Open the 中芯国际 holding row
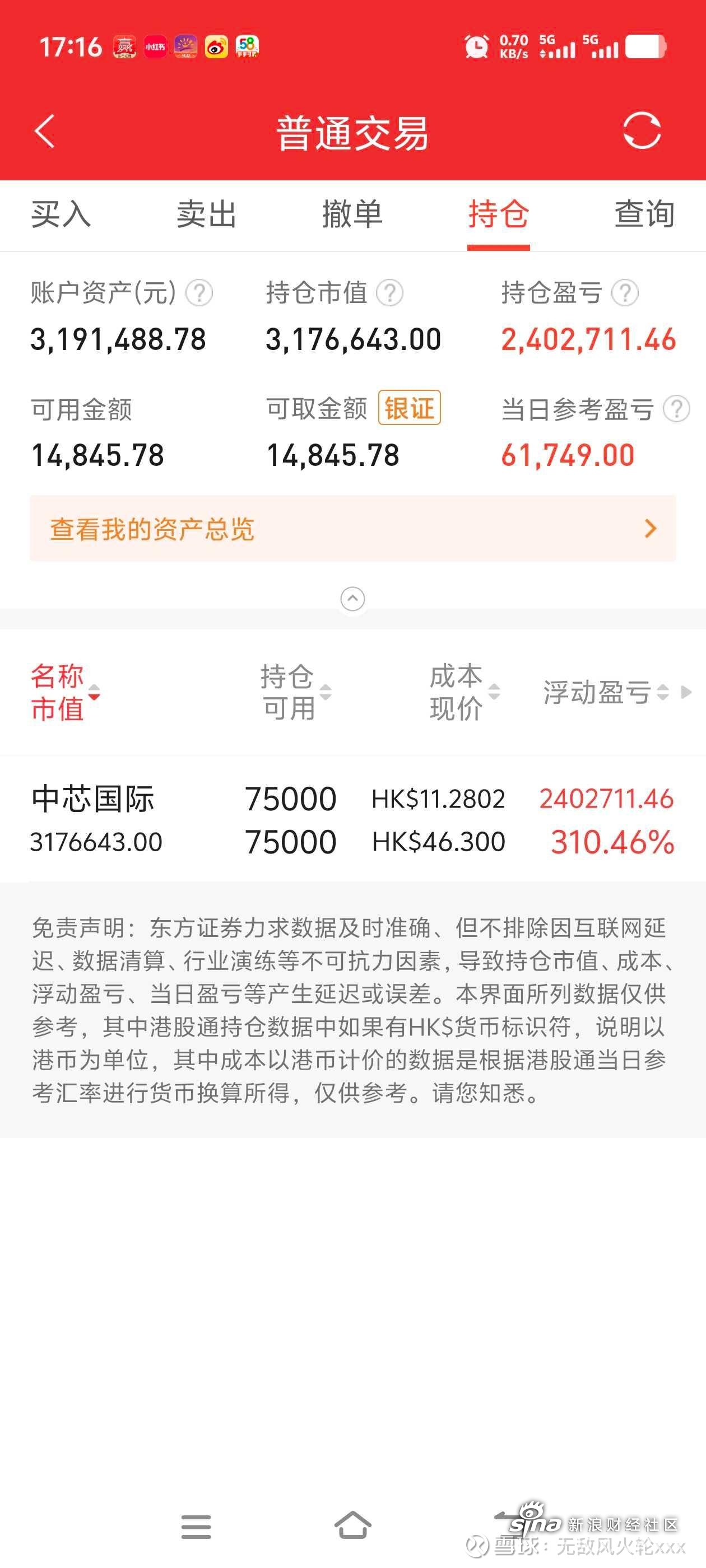Image resolution: width=706 pixels, height=1568 pixels. pyautogui.click(x=352, y=819)
